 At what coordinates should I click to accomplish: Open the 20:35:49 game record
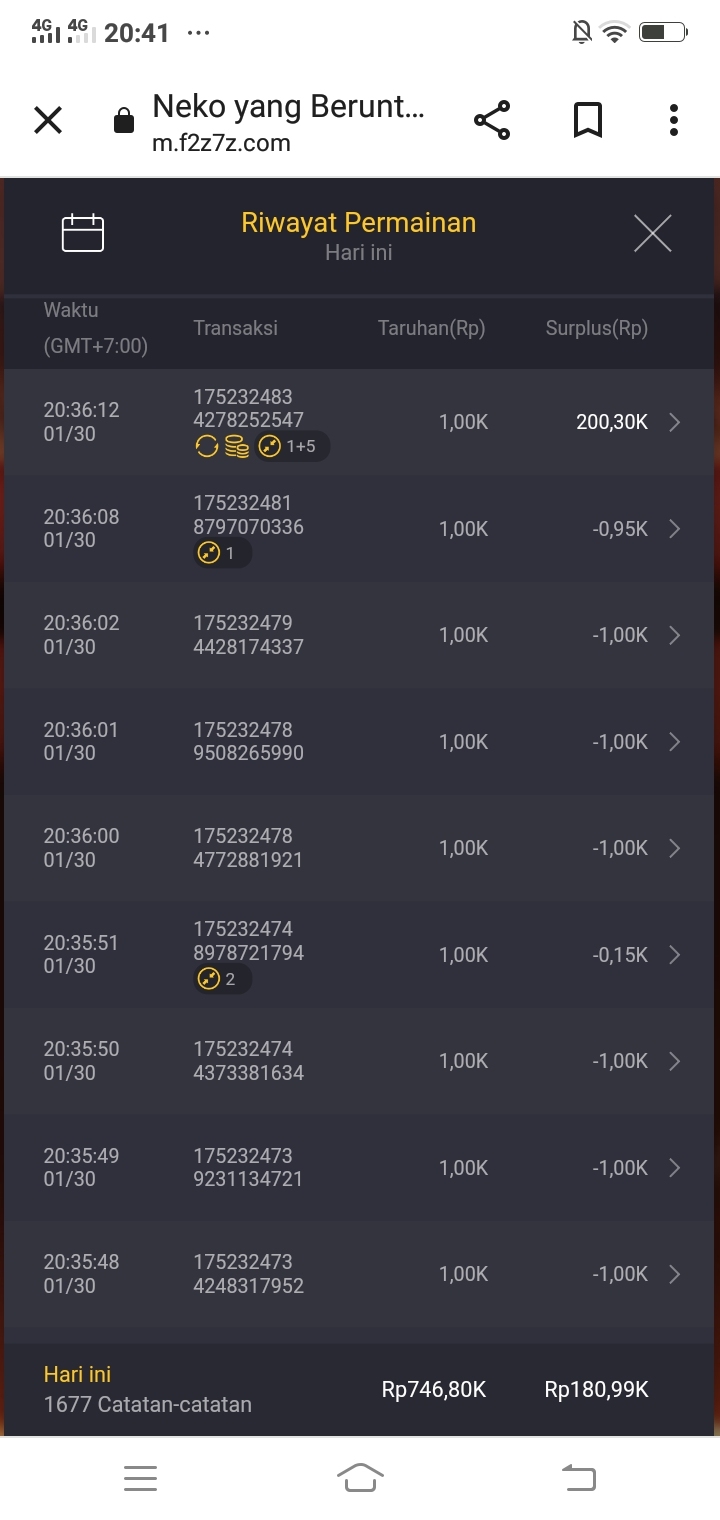point(674,1168)
